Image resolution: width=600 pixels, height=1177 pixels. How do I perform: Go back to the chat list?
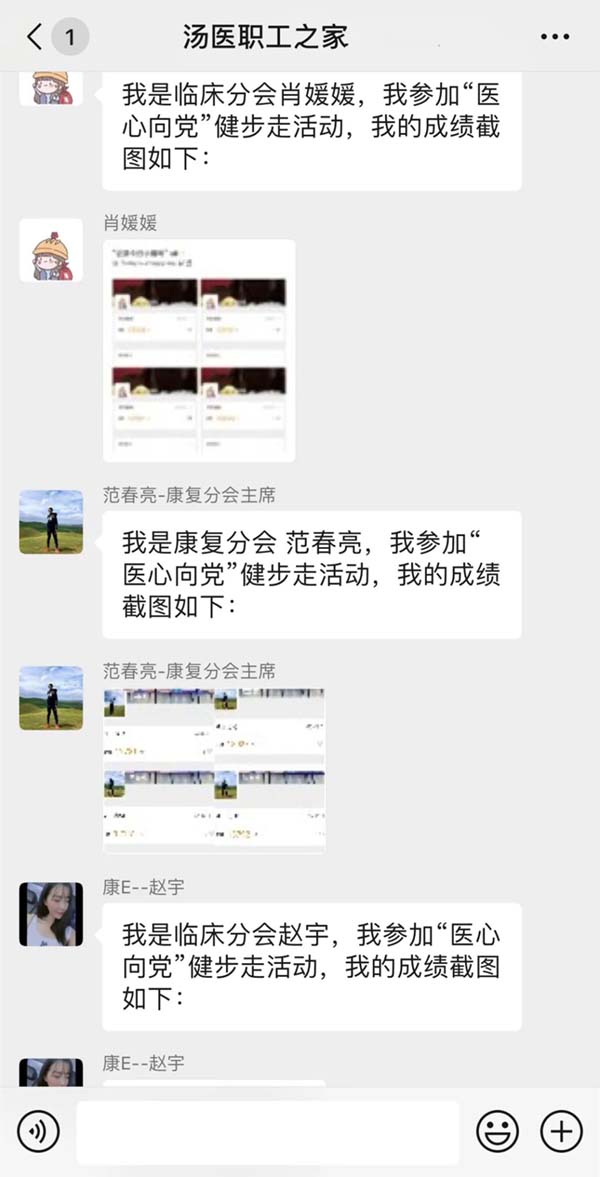coord(36,38)
